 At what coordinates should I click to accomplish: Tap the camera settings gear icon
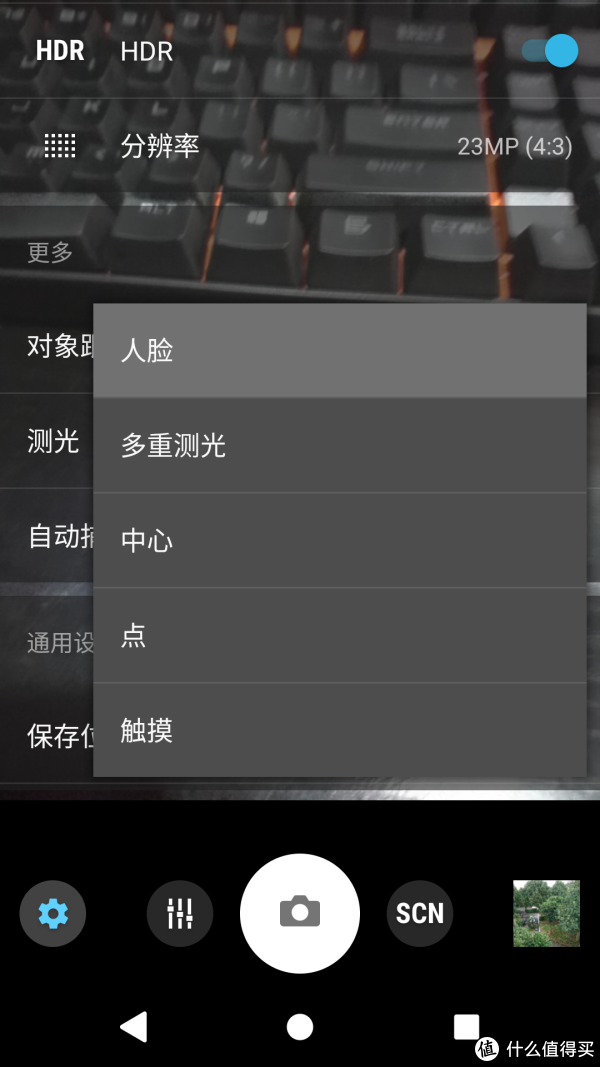point(53,913)
